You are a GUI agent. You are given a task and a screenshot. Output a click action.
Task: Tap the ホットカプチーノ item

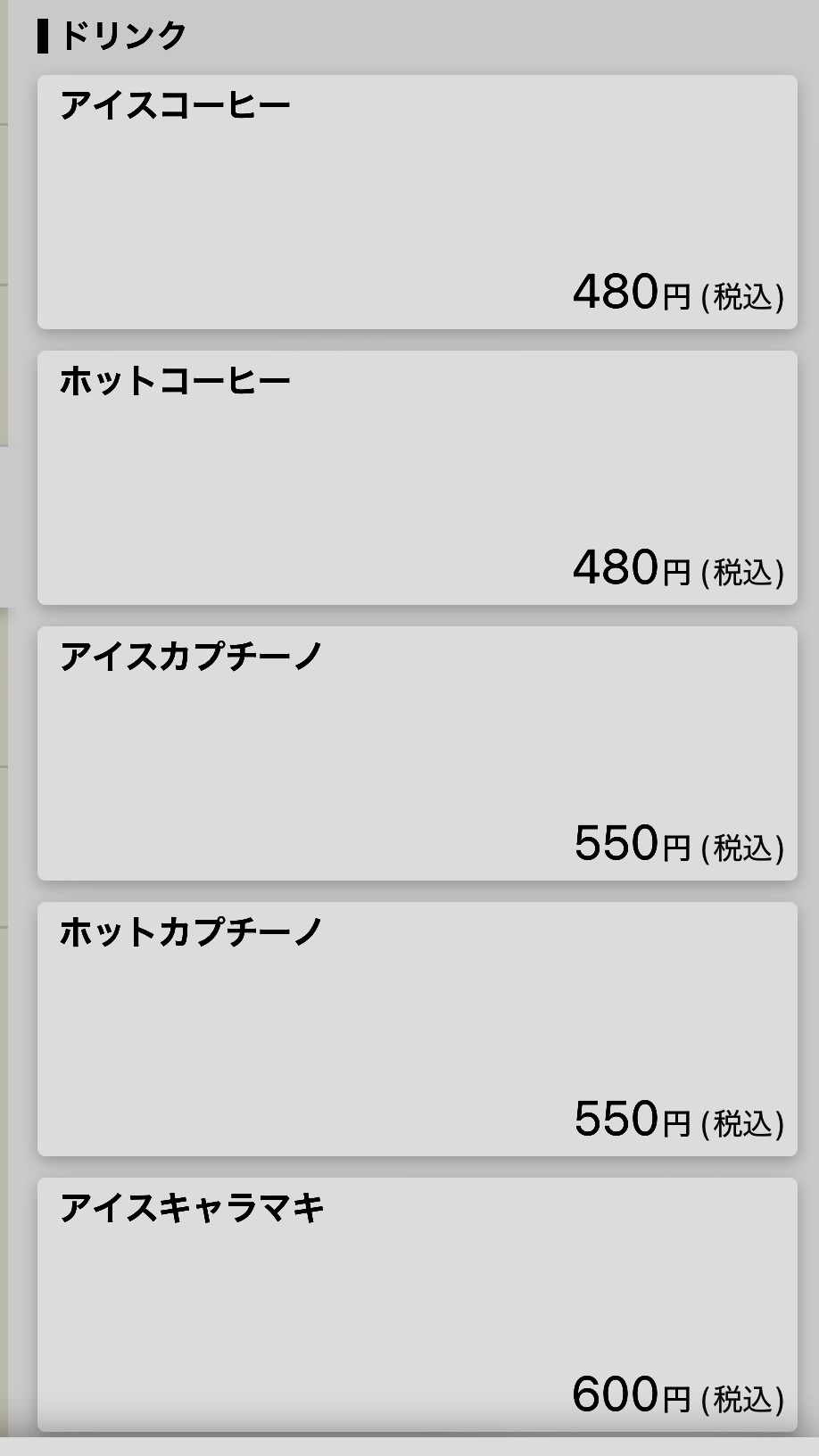(417, 1030)
